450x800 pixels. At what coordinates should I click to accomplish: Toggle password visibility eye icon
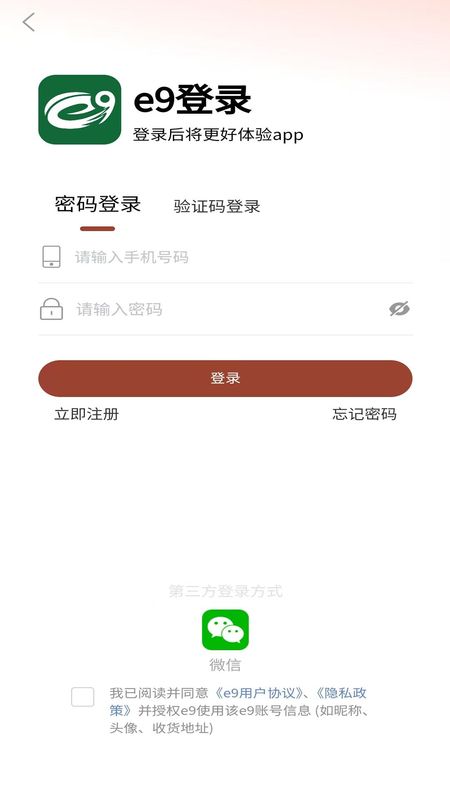click(x=399, y=309)
